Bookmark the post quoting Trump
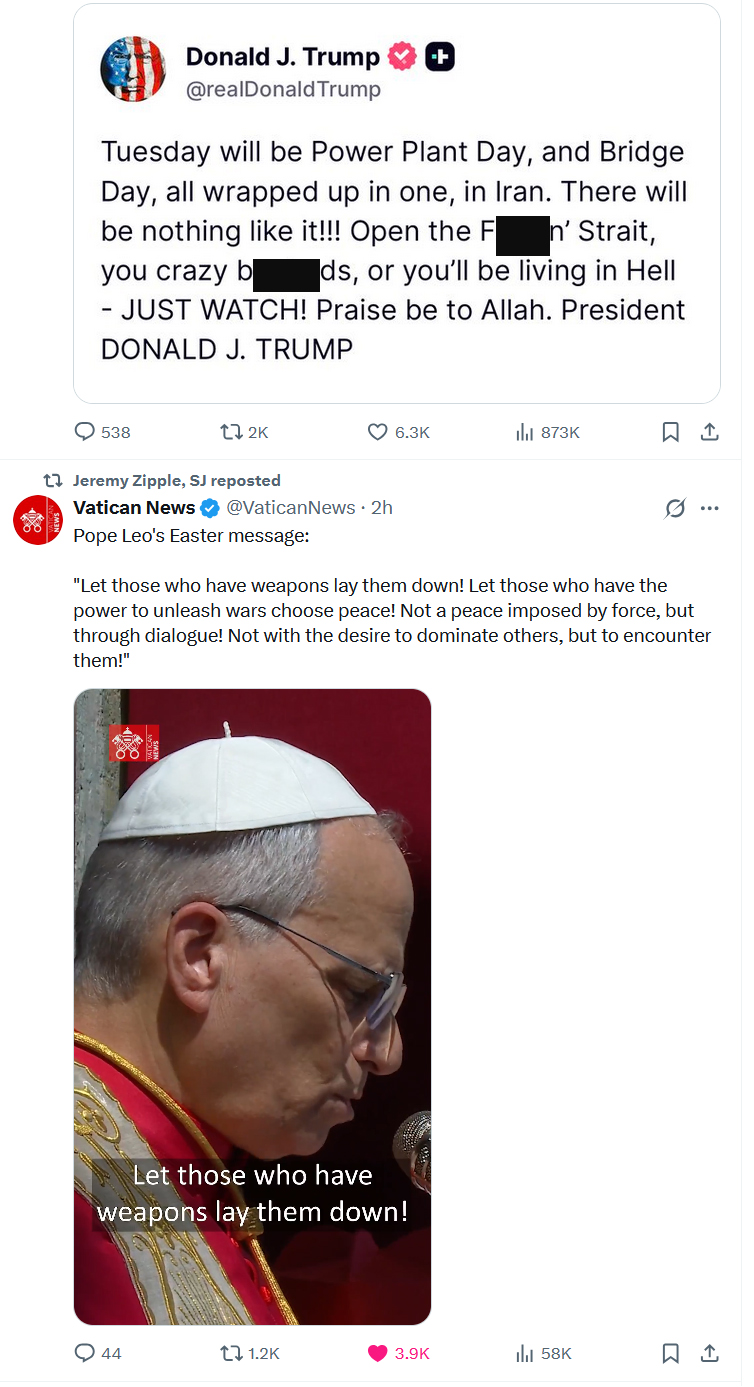This screenshot has width=754, height=1387. coord(671,432)
